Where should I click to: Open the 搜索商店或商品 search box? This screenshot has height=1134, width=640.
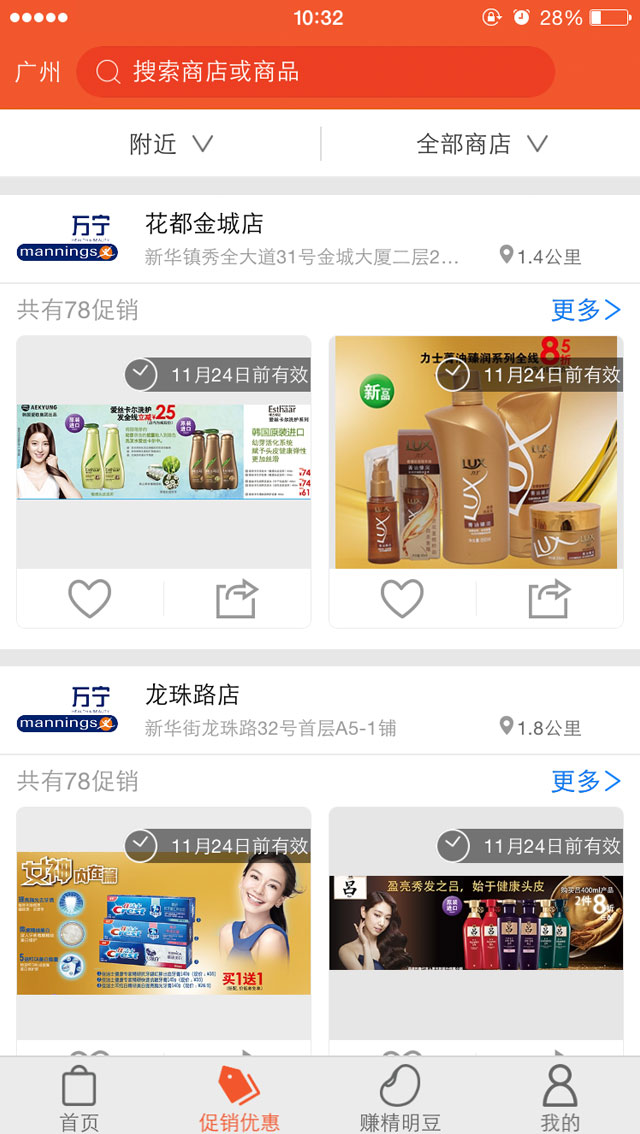315,72
